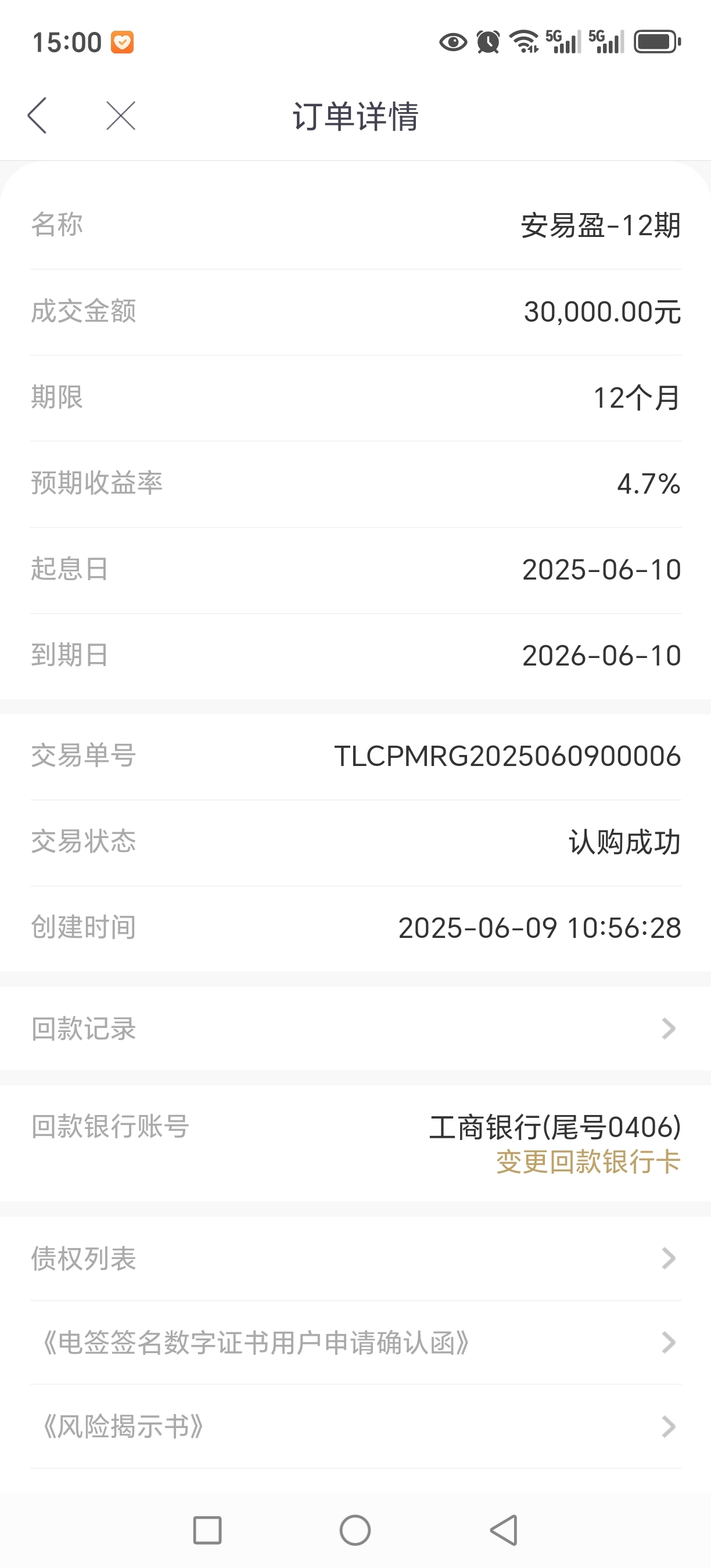Viewport: 711px width, 1568px height.
Task: Tap the system home button
Action: point(355,1530)
